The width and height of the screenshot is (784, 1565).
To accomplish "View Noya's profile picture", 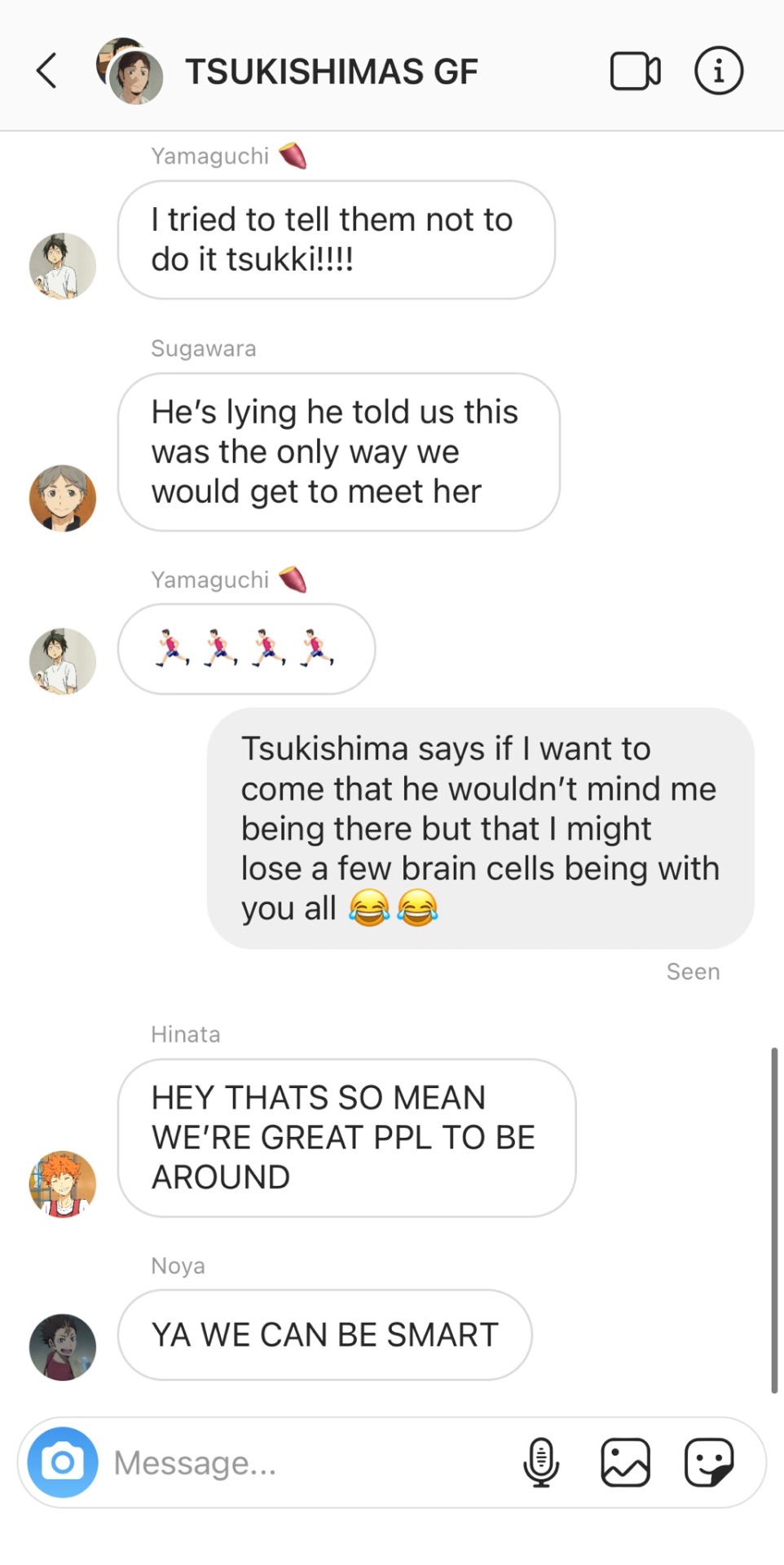I will coord(63,1347).
